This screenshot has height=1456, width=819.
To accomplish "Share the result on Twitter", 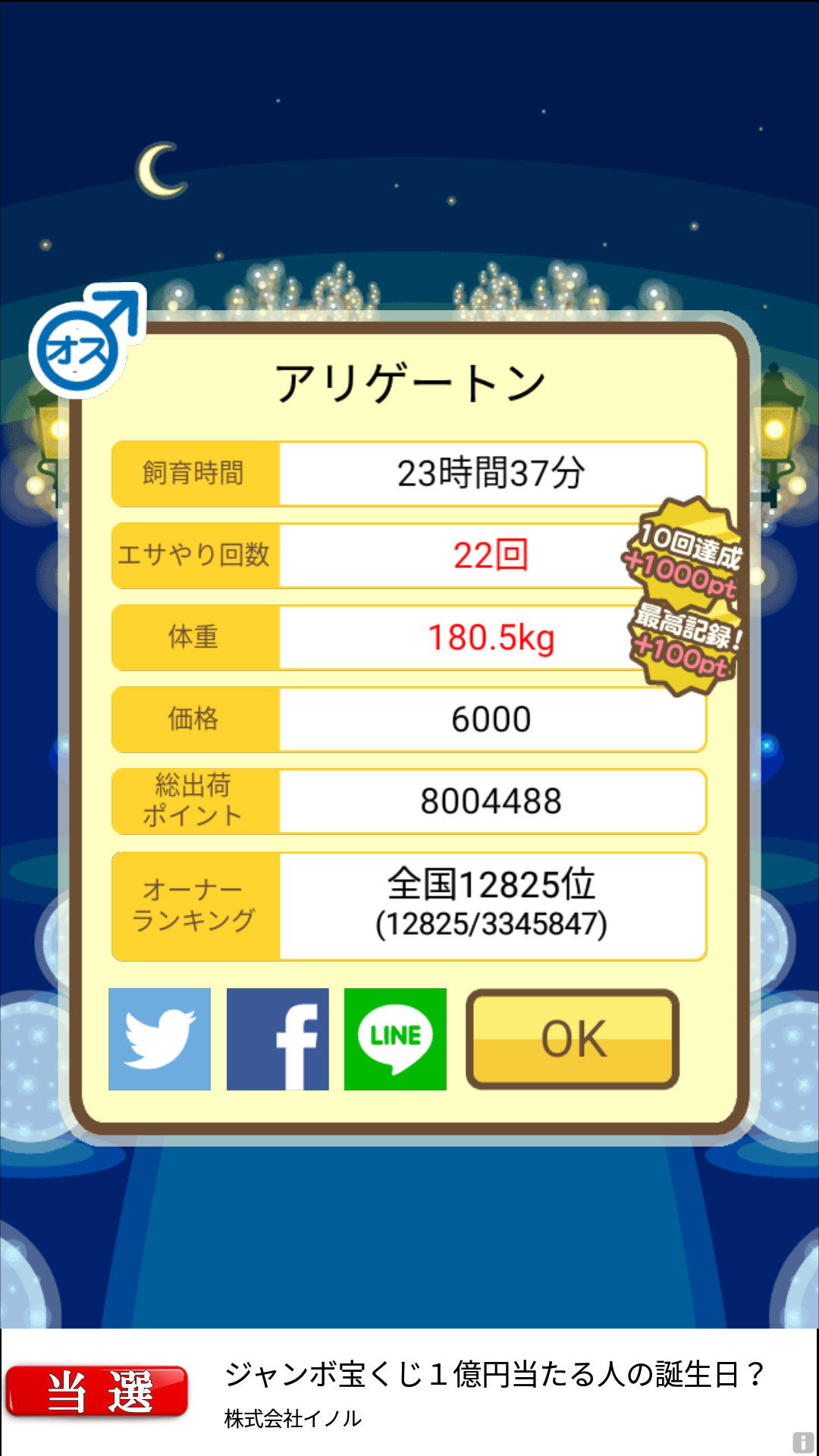I will 159,1039.
